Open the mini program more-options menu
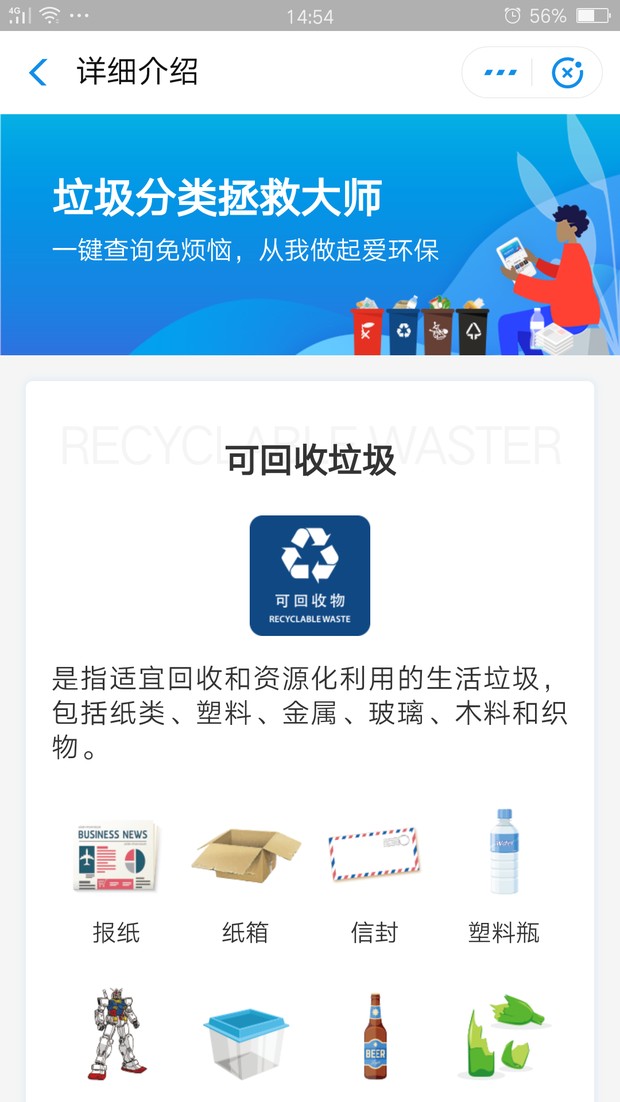 pyautogui.click(x=500, y=73)
